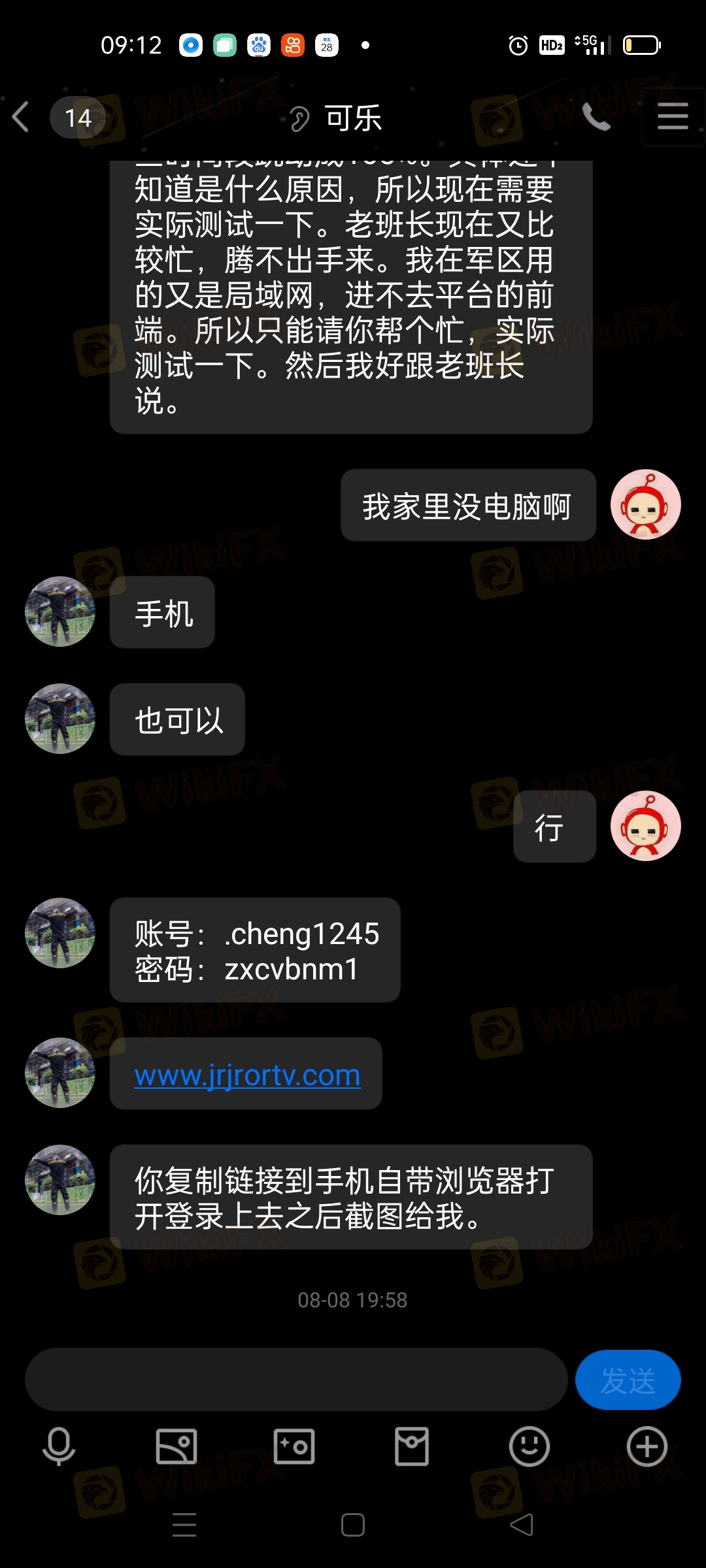This screenshot has width=706, height=1568.
Task: Tap 可乐's avatar beside the 手机 message
Action: click(x=60, y=612)
